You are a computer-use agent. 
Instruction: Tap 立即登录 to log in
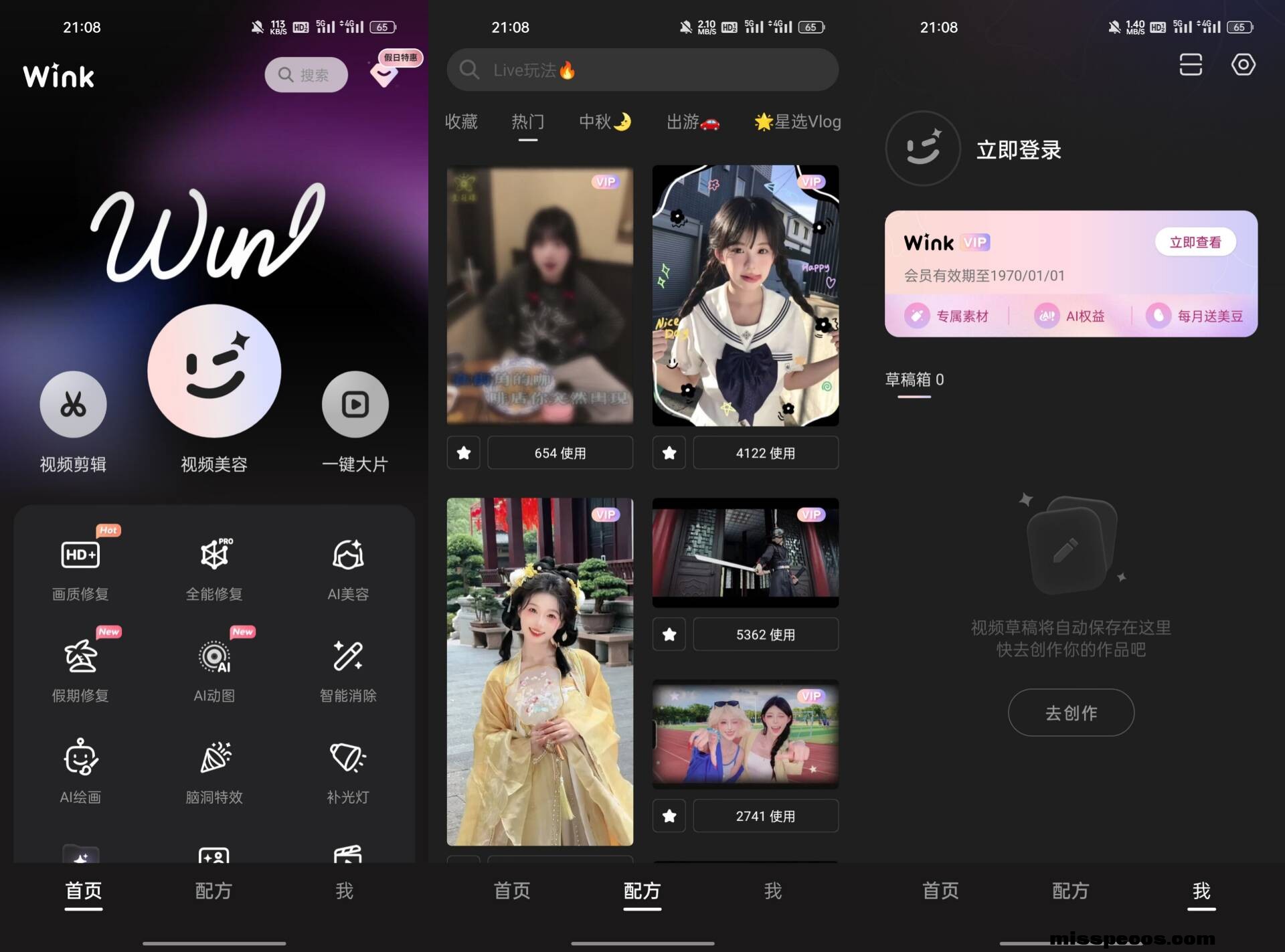[1018, 150]
